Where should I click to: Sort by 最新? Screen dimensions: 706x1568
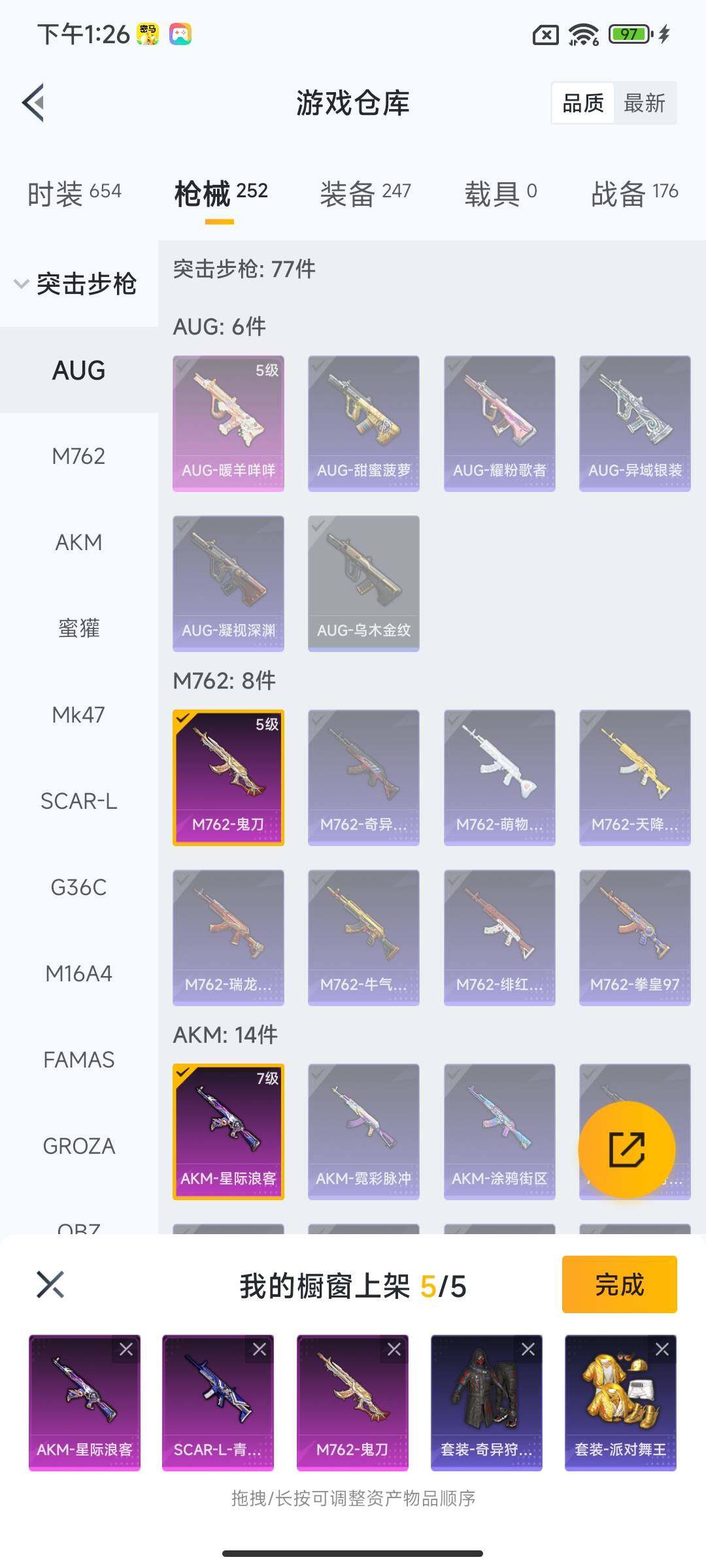pos(644,103)
